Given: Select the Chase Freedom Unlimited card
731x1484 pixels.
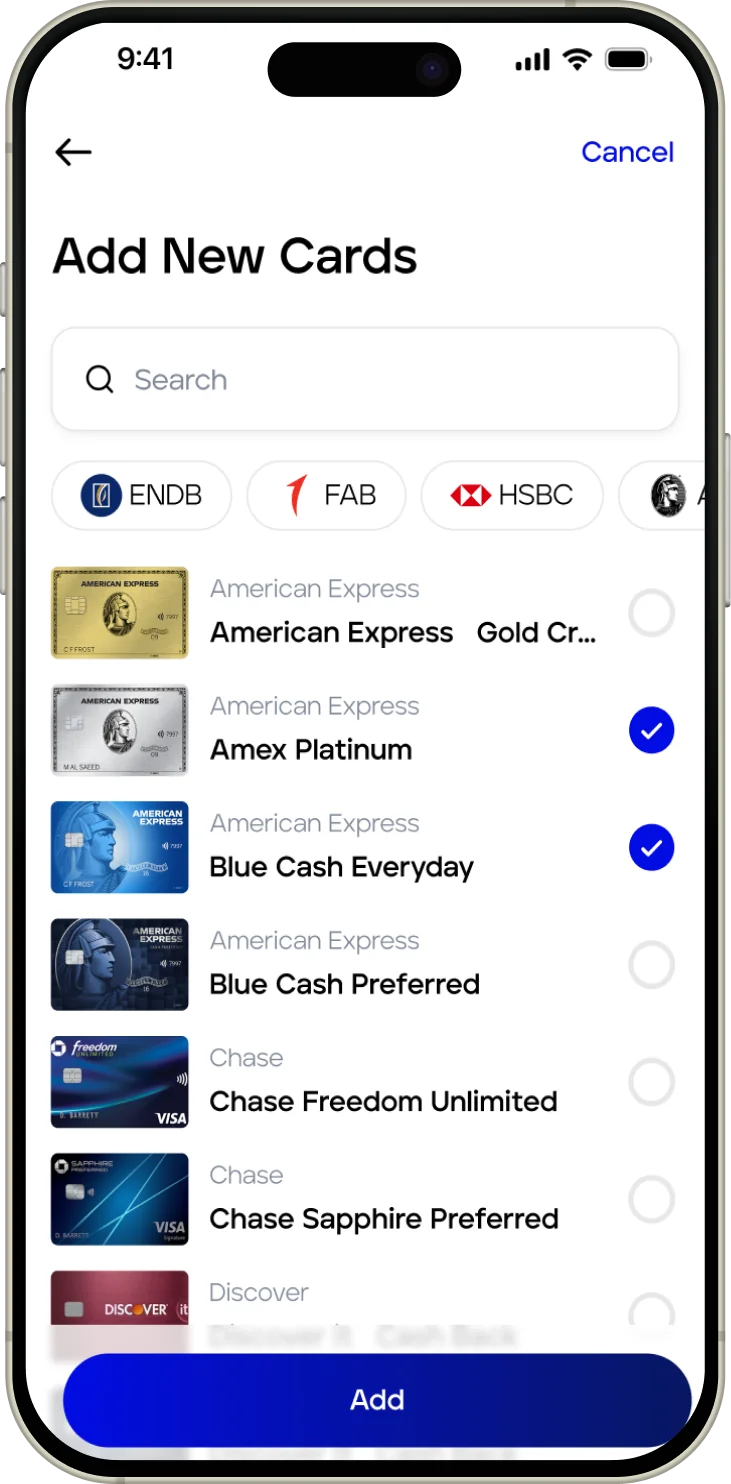Looking at the screenshot, I should pos(651,1082).
